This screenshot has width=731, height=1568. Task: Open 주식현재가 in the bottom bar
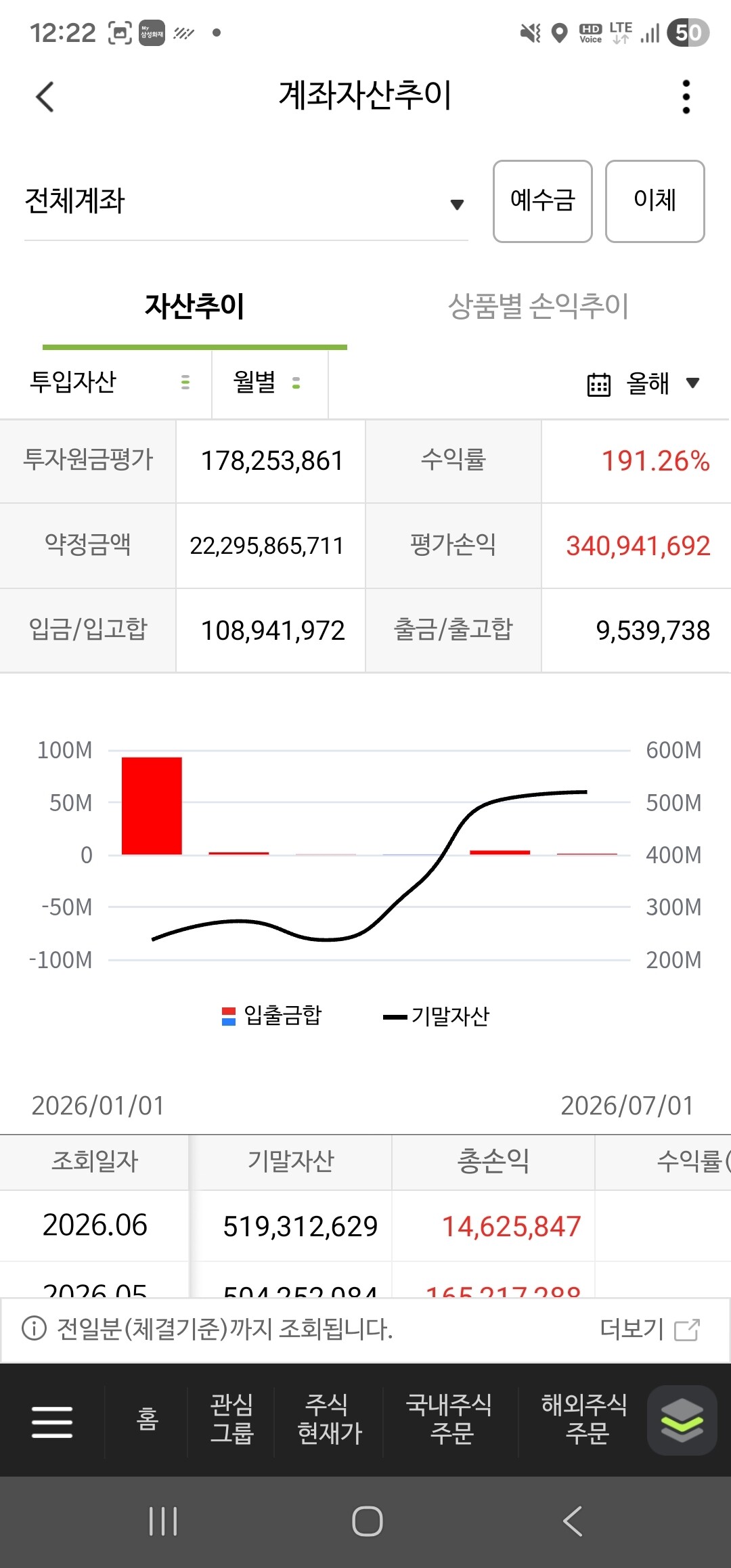click(x=329, y=1420)
